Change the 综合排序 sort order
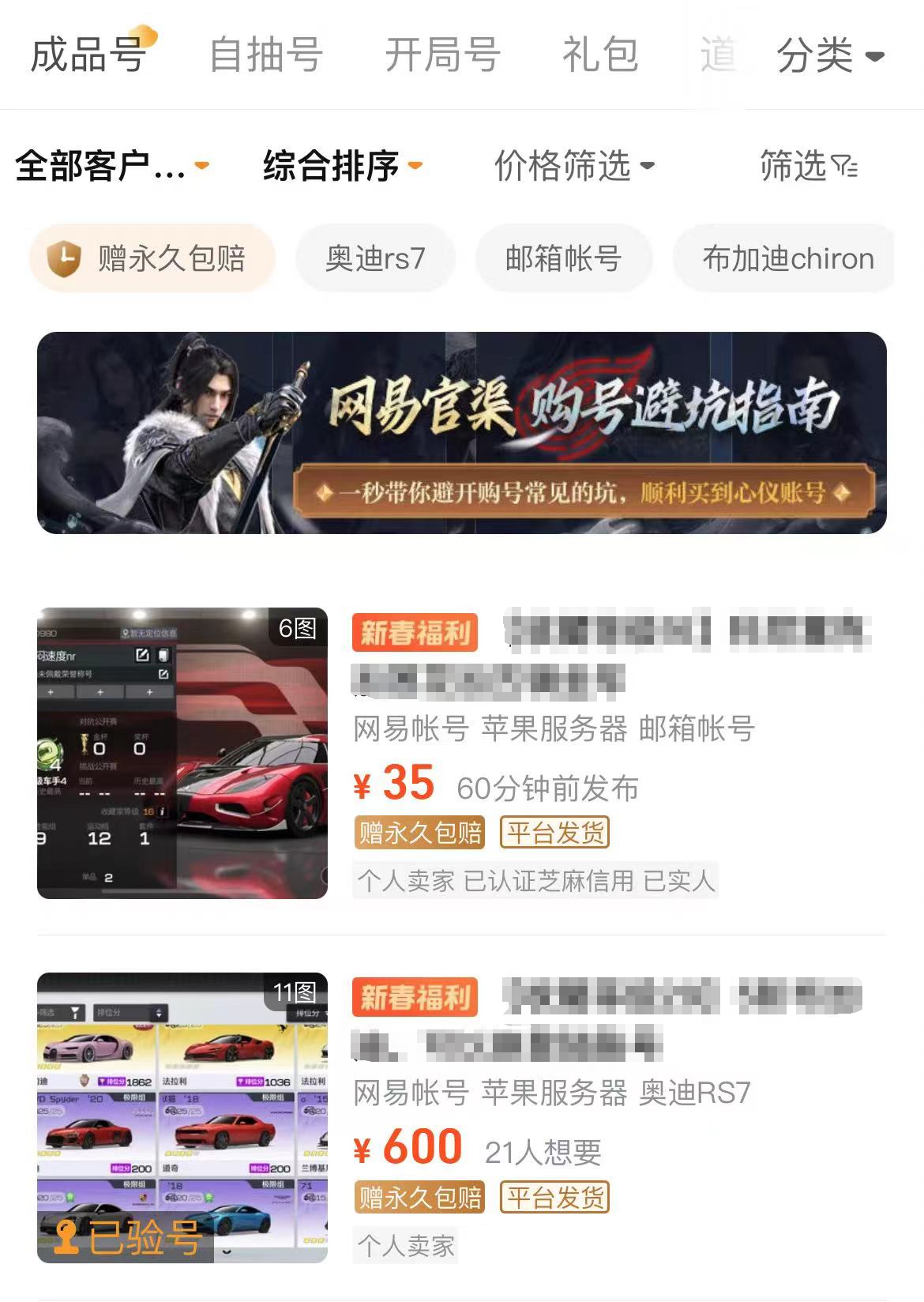Viewport: 924px width, 1302px height. coord(342,166)
